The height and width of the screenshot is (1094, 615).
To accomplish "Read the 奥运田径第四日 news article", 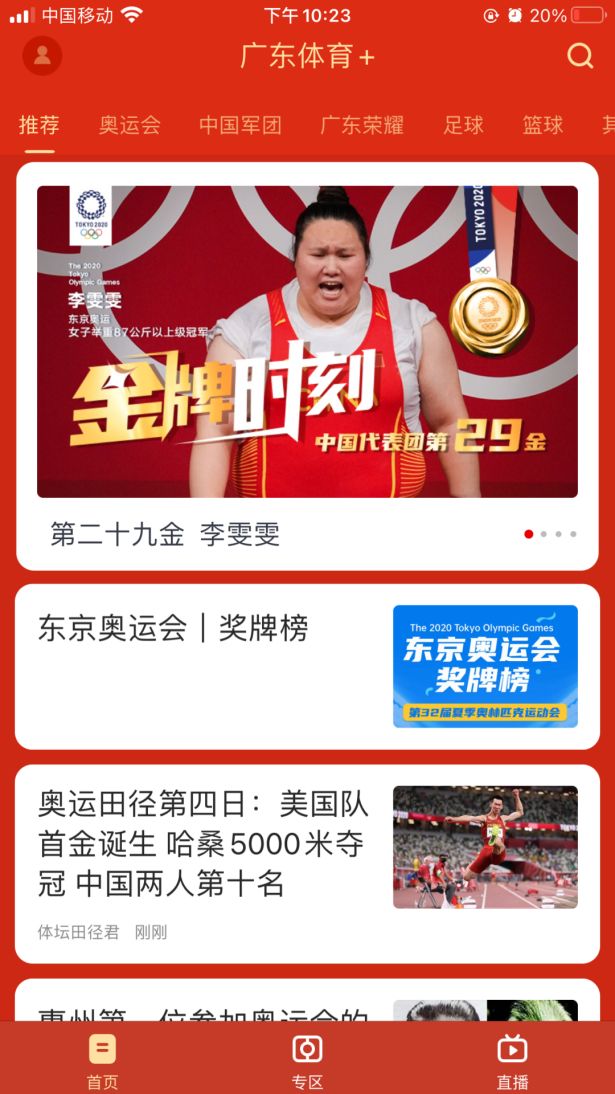I will click(307, 862).
